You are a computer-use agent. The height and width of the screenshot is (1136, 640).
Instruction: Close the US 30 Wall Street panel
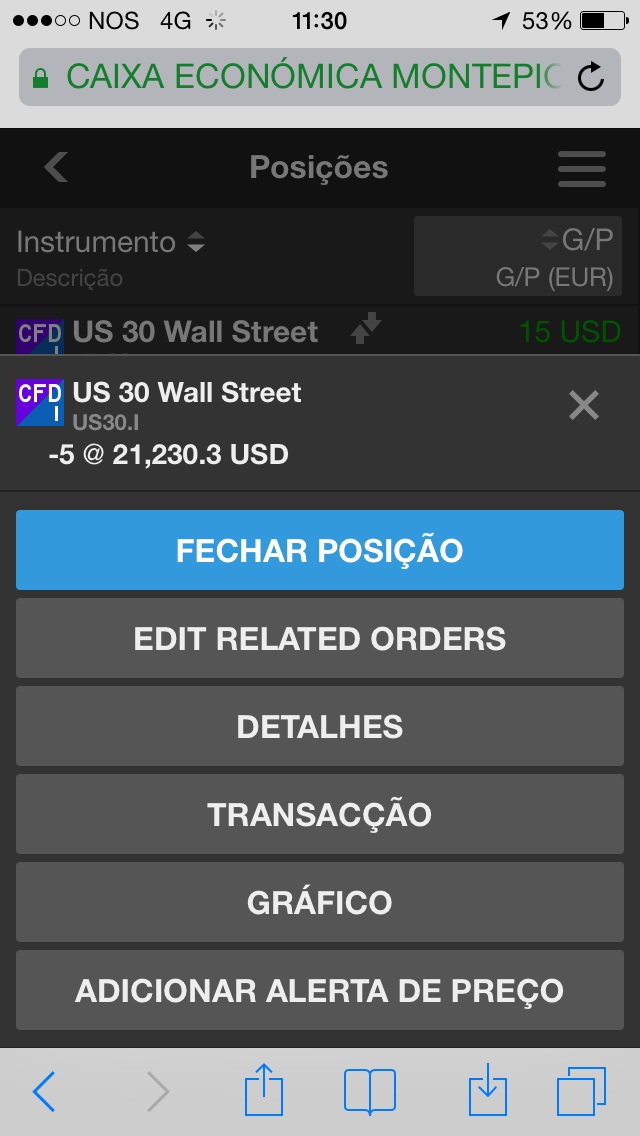coord(583,405)
